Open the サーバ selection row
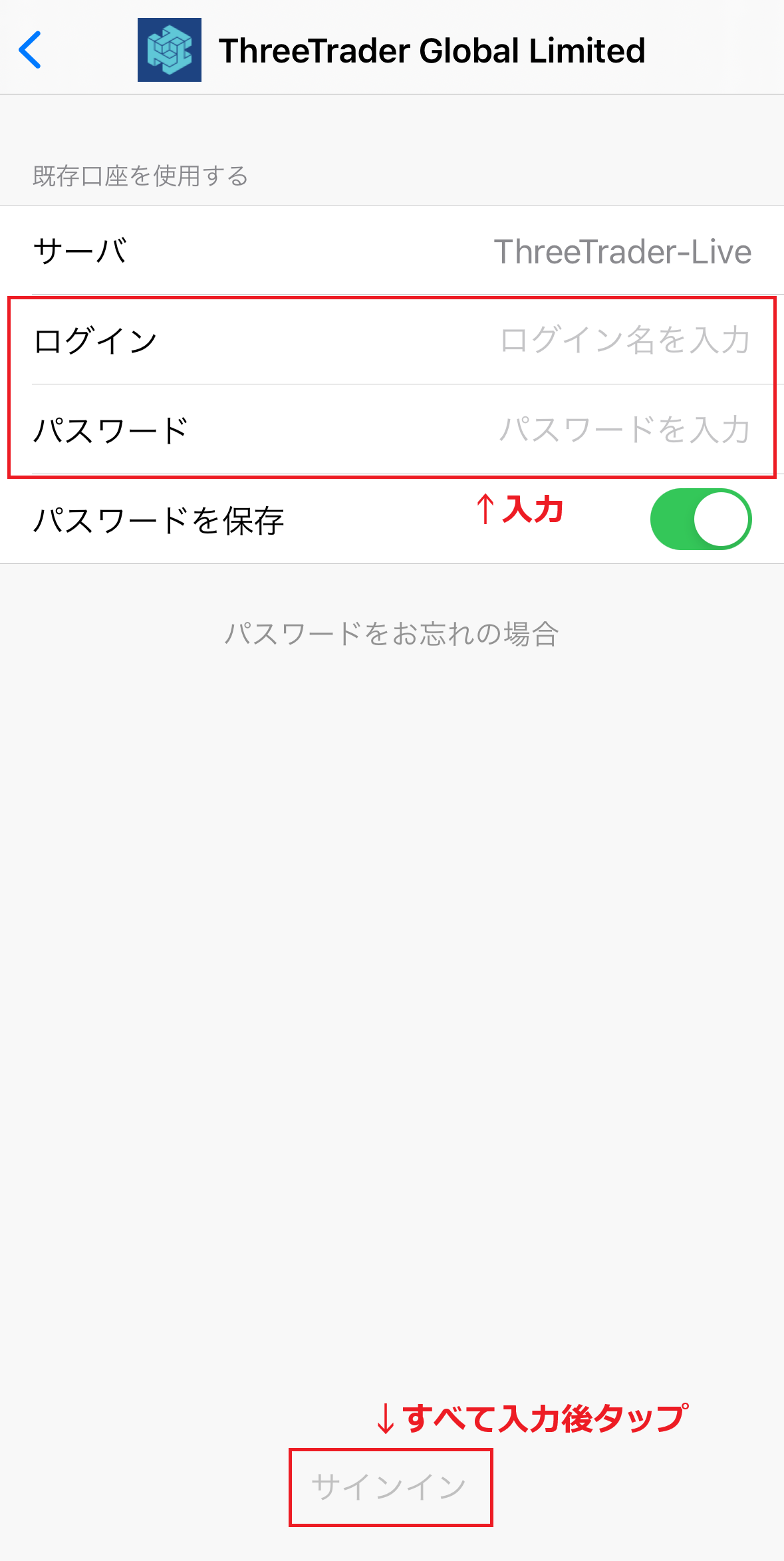This screenshot has width=784, height=1561. [x=392, y=251]
